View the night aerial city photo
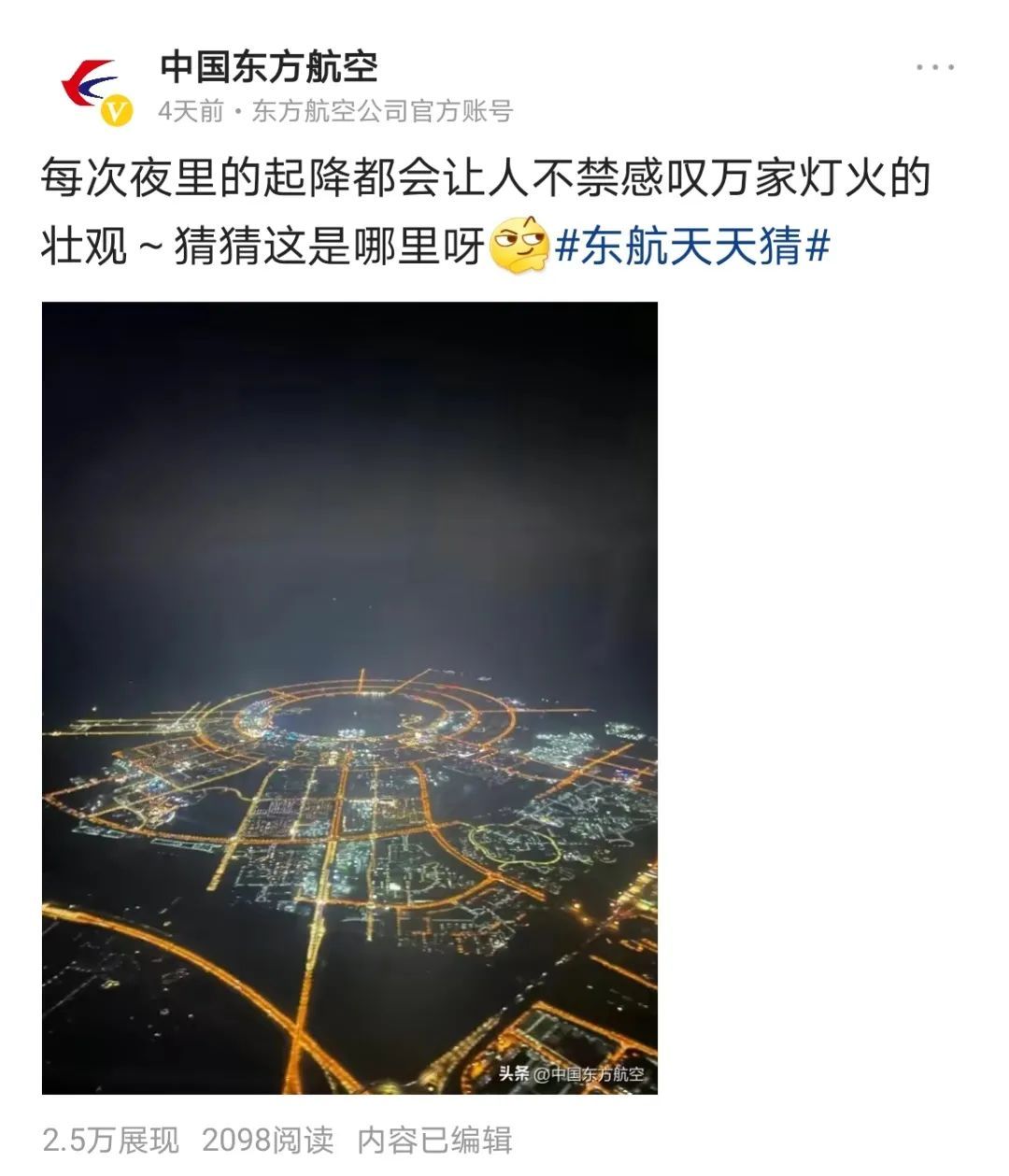The image size is (1009, 1176). pos(349,697)
